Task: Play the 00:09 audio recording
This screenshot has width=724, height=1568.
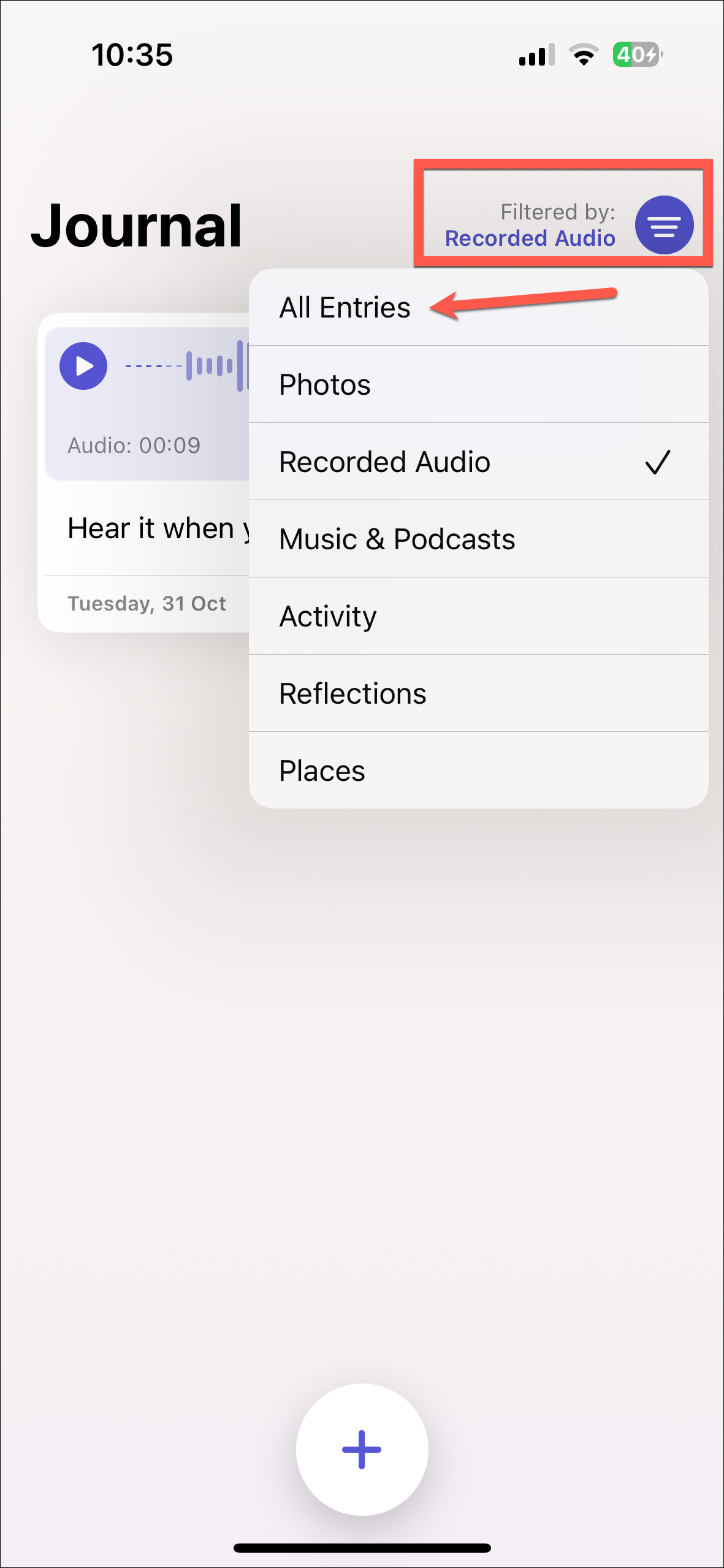Action: click(x=83, y=366)
